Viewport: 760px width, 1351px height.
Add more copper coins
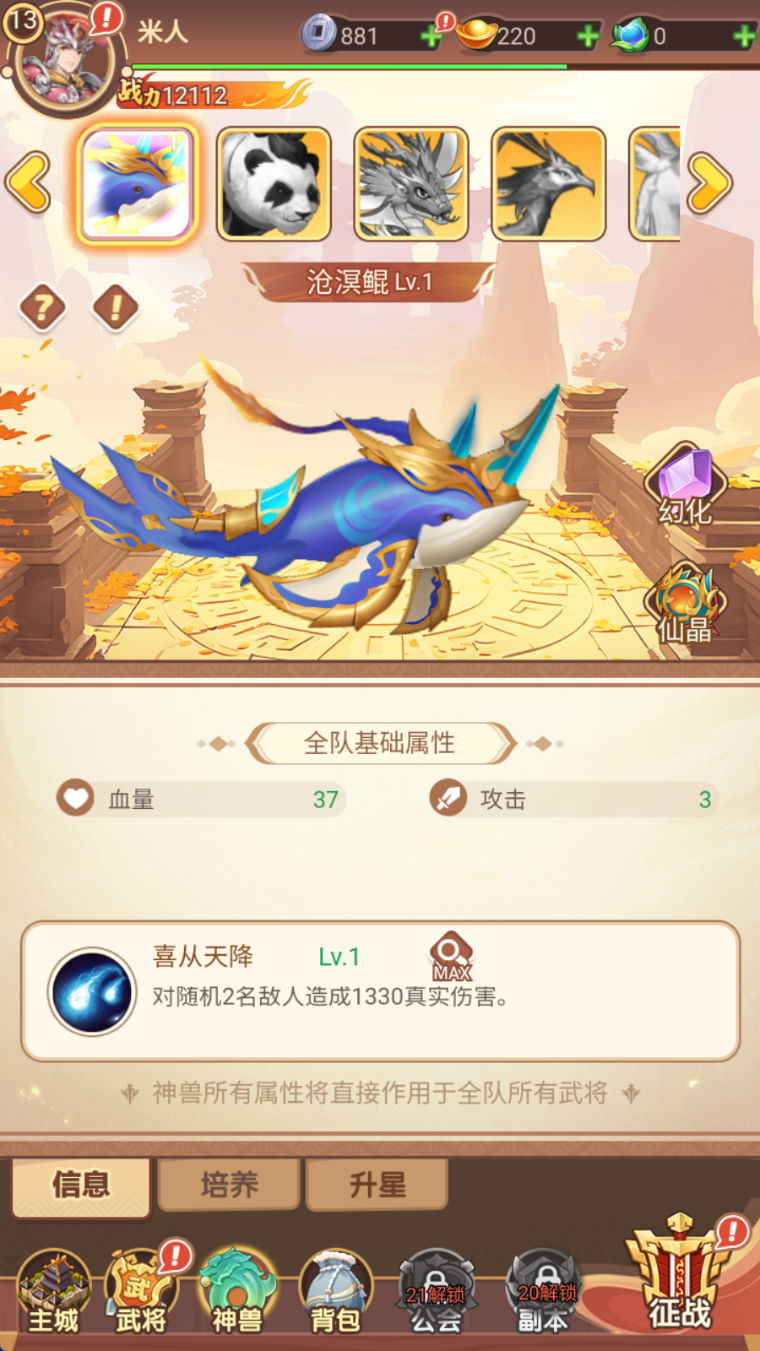[431, 37]
